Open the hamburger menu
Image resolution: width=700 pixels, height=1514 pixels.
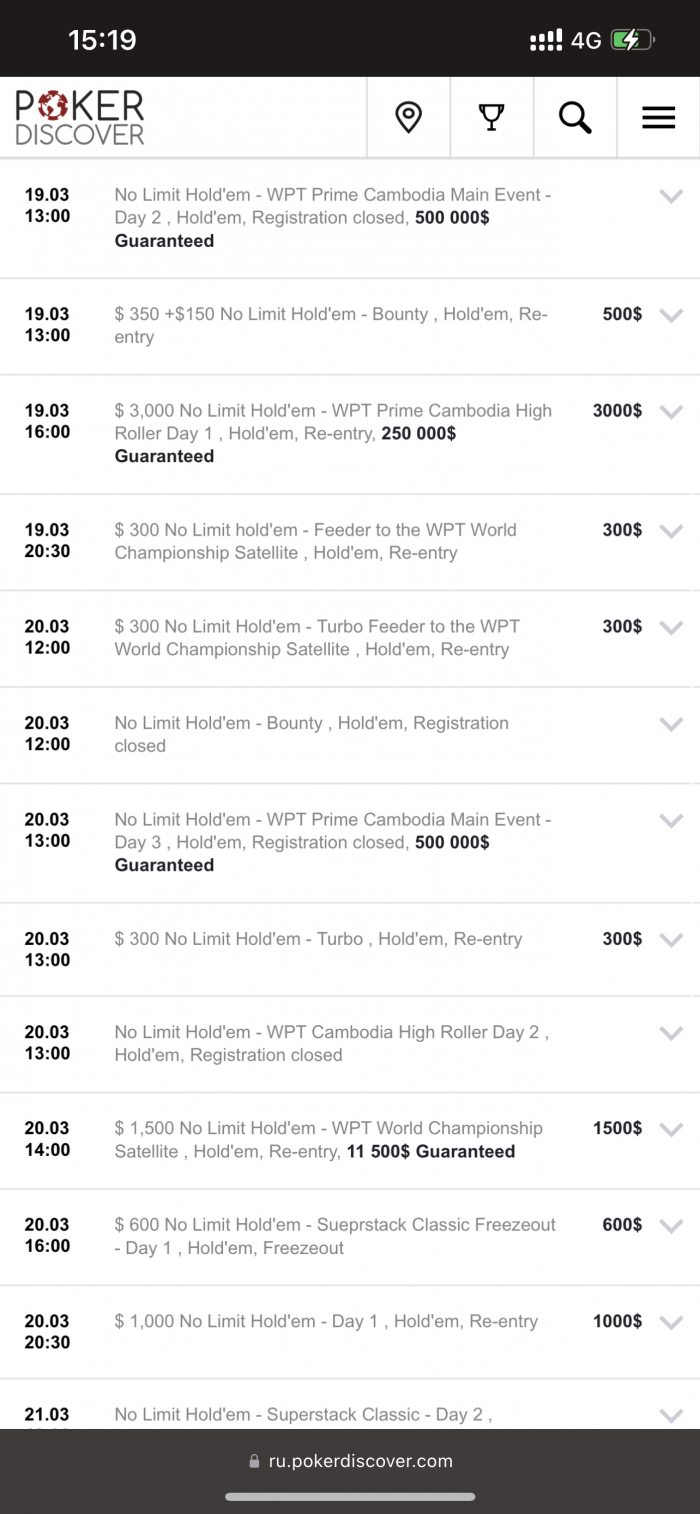click(658, 118)
